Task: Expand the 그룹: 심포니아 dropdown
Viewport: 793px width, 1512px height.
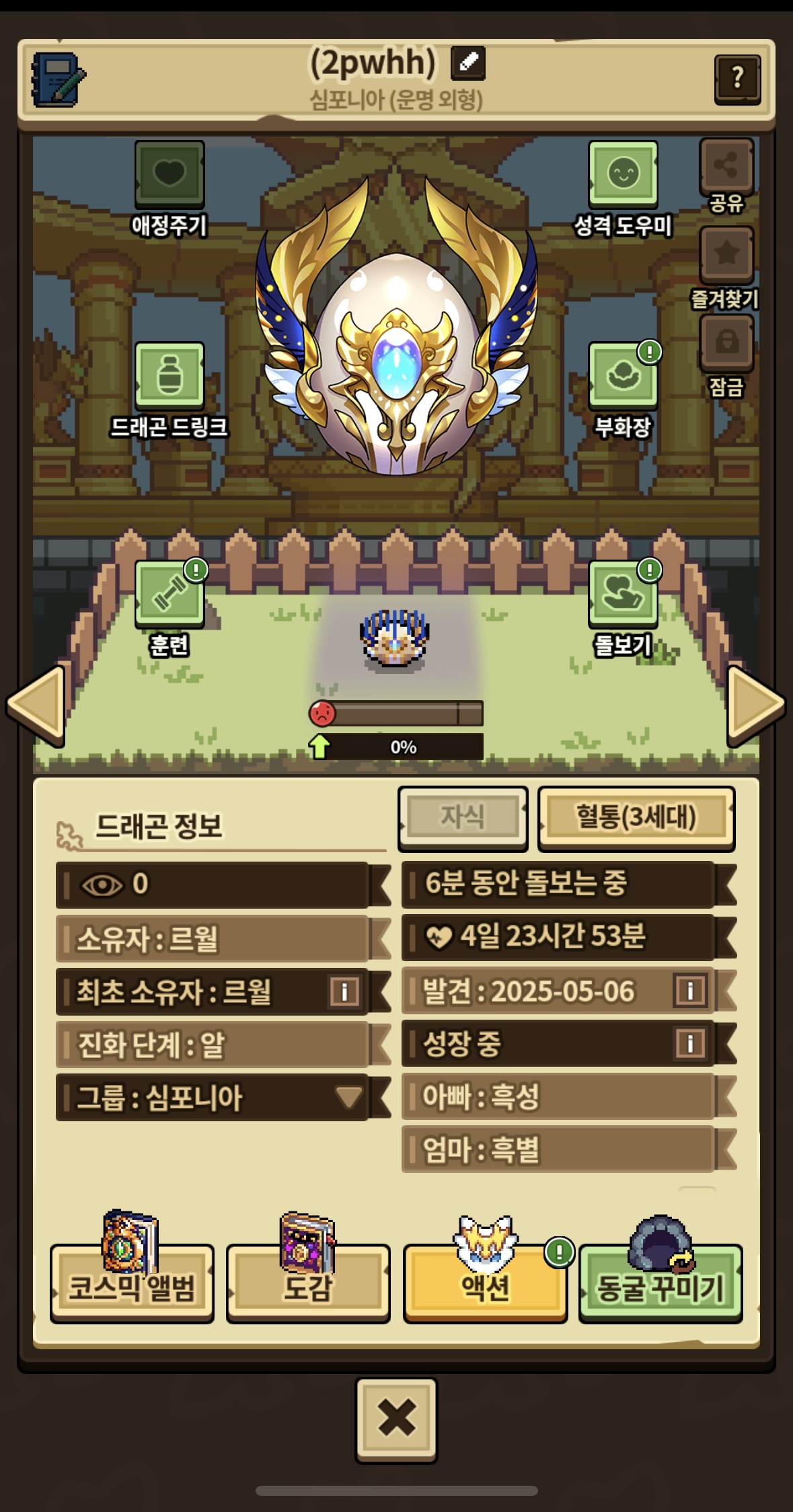Action: (348, 1097)
